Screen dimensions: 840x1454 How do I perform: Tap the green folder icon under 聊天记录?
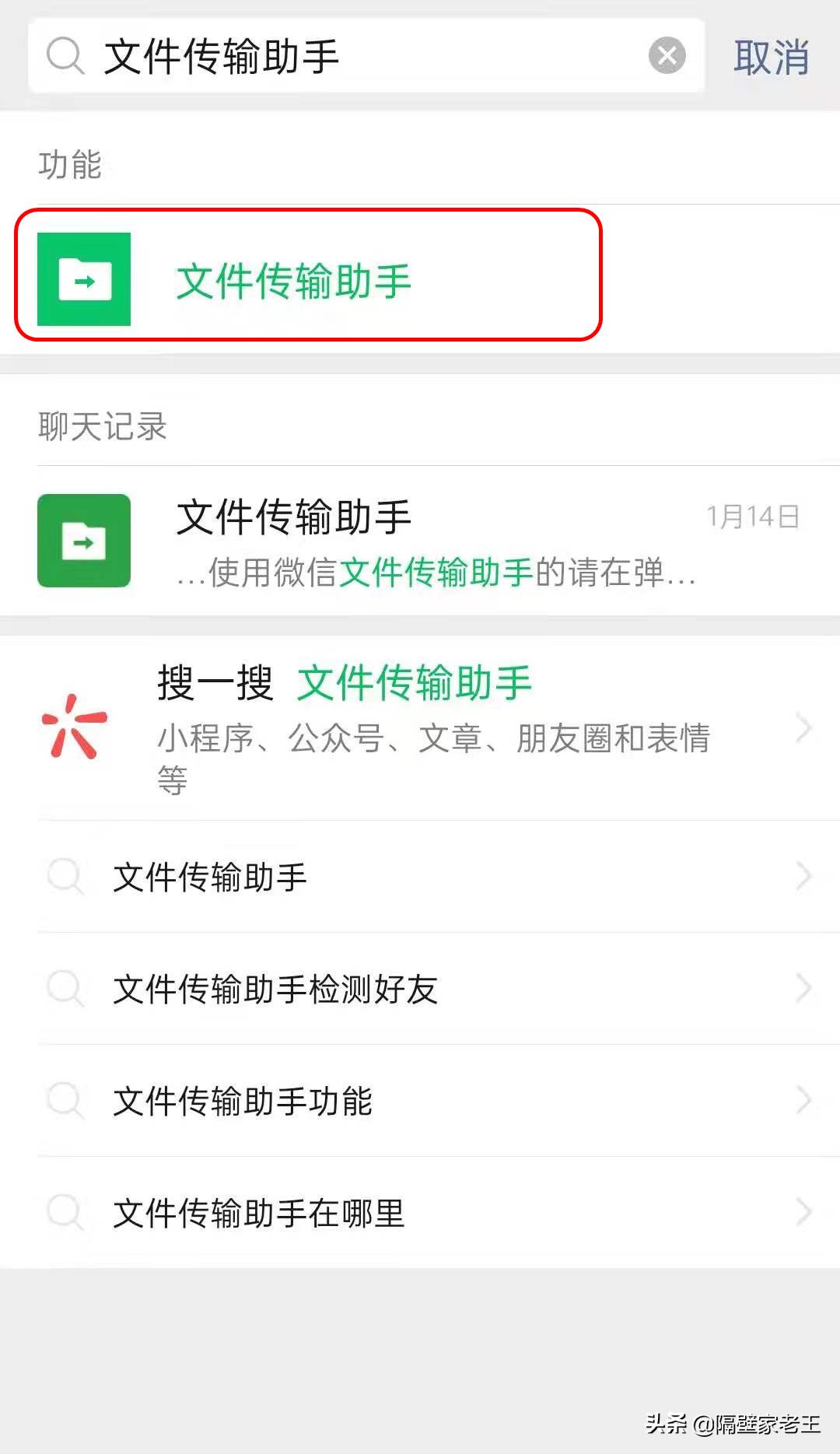point(84,540)
